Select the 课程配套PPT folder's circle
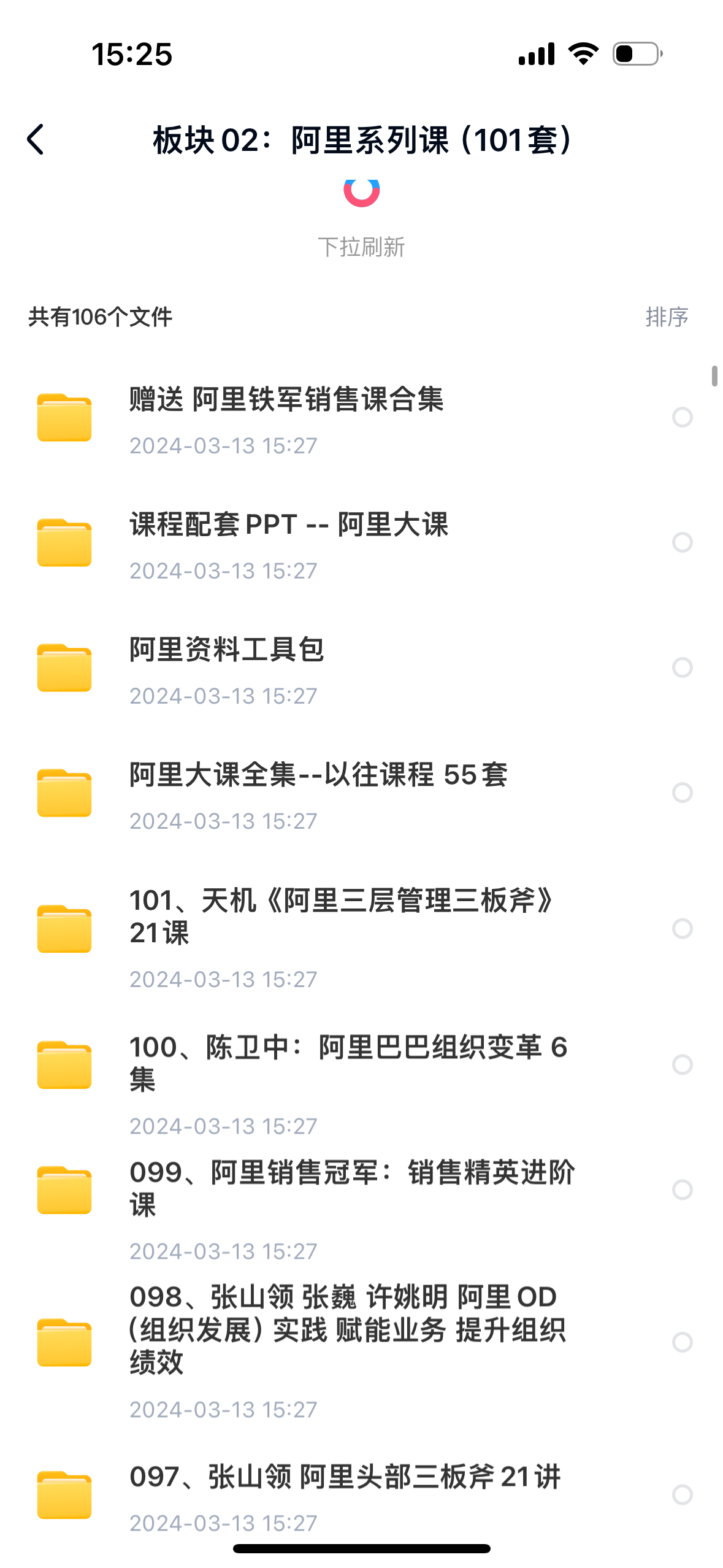 [x=682, y=542]
